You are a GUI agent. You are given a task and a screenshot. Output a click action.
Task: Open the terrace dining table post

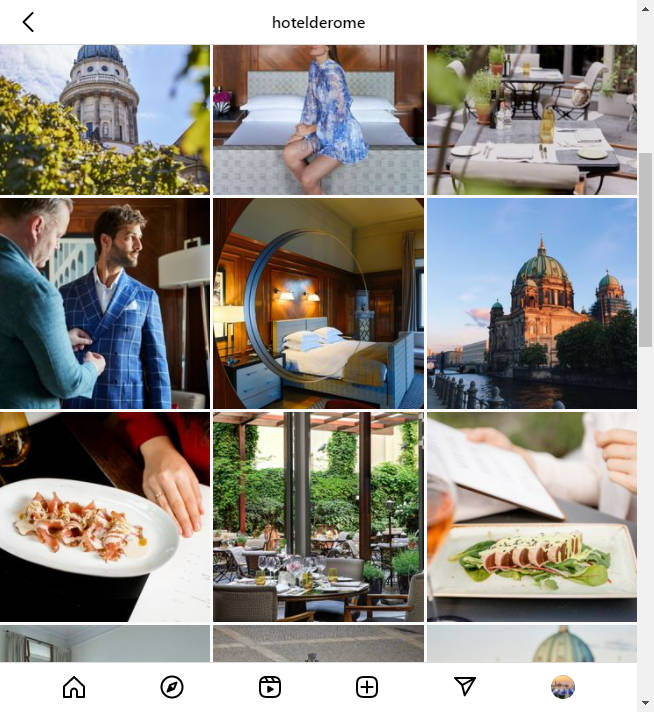531,119
